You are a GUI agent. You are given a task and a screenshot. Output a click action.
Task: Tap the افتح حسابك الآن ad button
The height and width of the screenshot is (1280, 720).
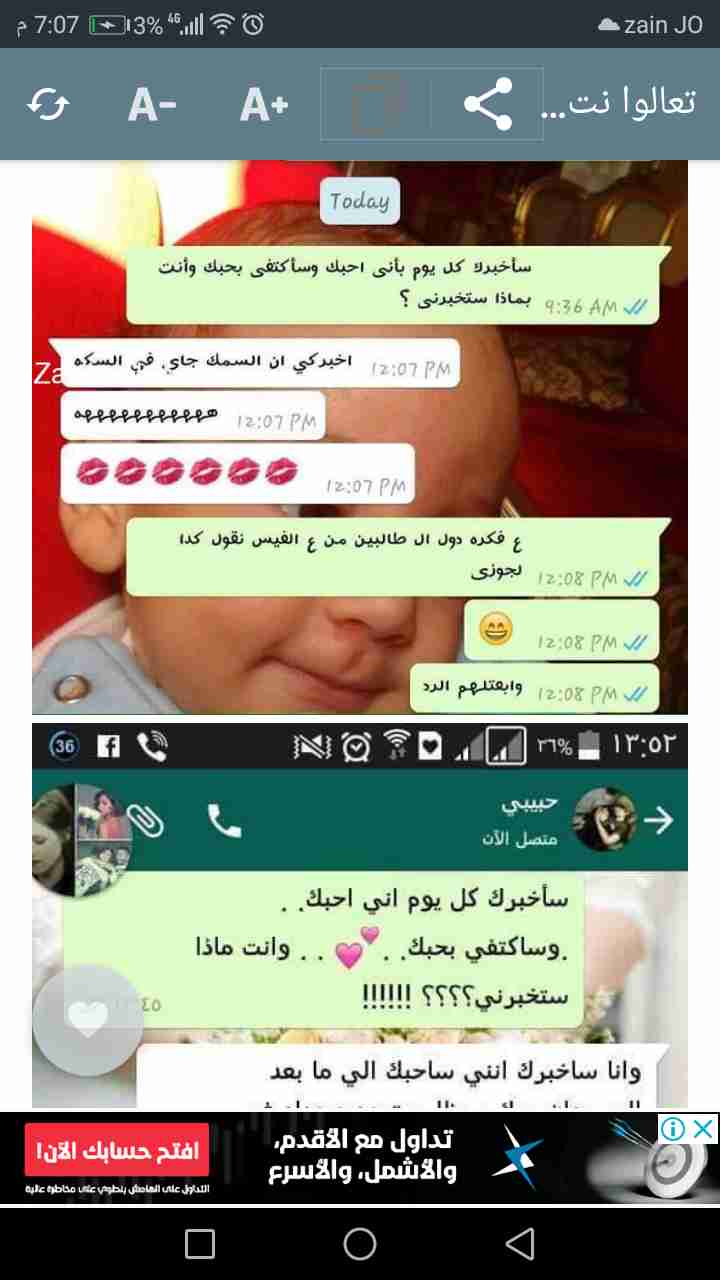[117, 1151]
